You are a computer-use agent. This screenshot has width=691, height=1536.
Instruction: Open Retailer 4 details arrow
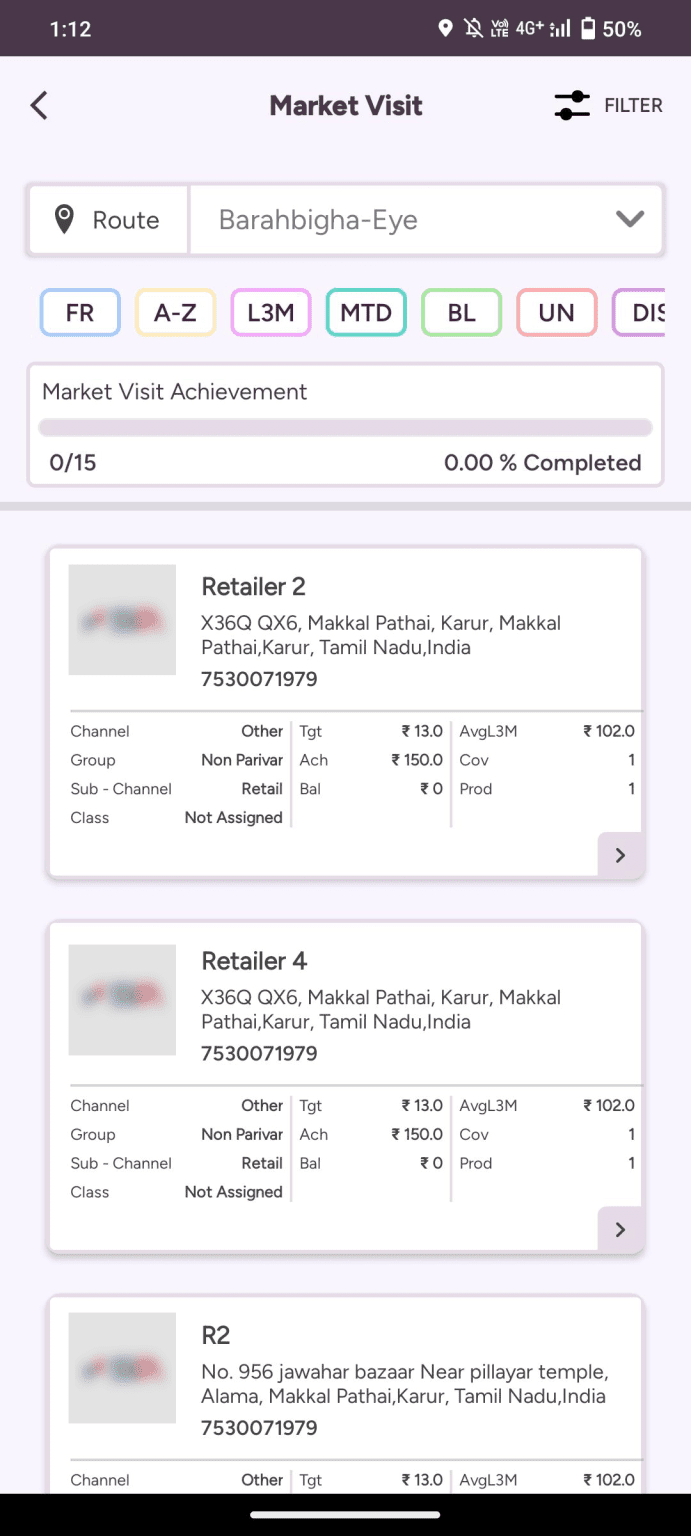click(x=620, y=1229)
